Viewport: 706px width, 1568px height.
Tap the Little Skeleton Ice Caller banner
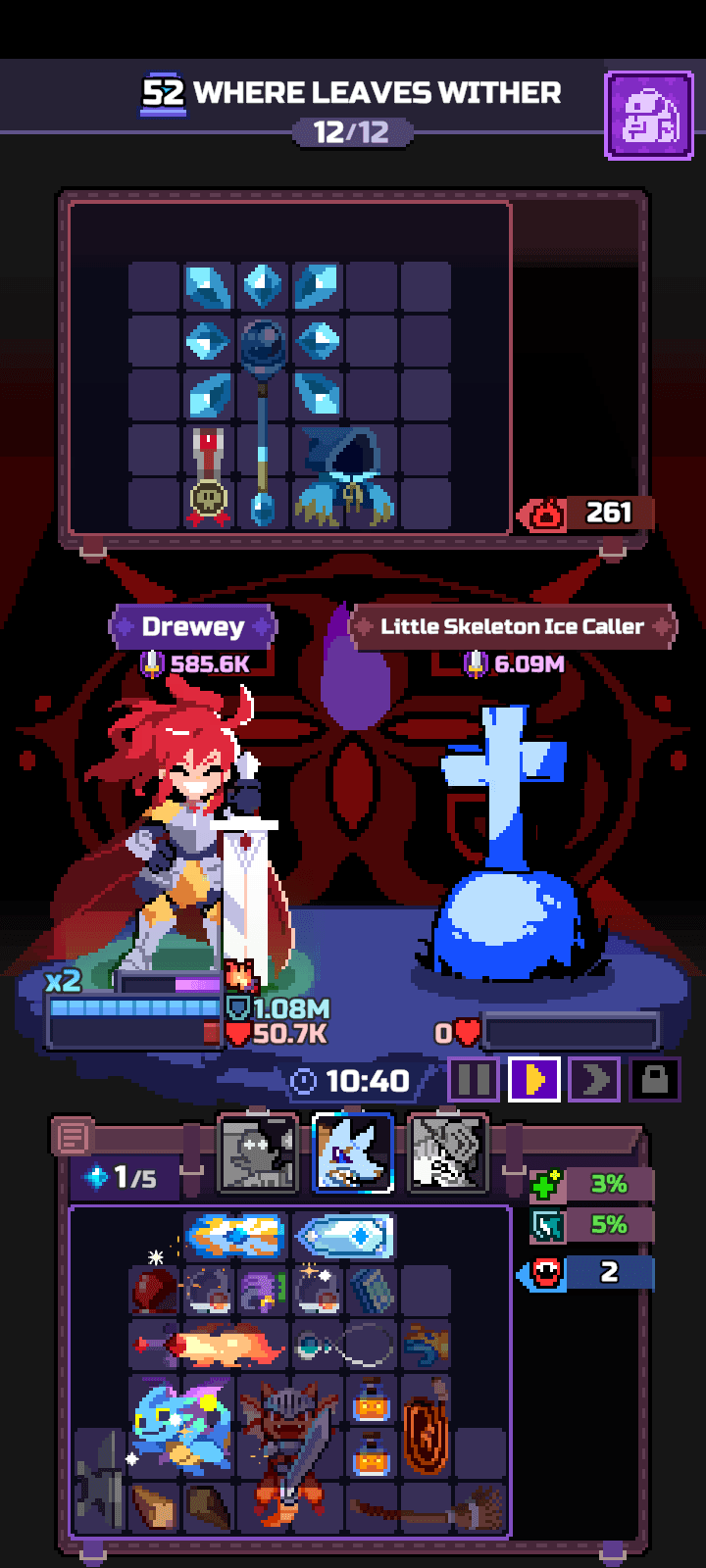(x=512, y=626)
